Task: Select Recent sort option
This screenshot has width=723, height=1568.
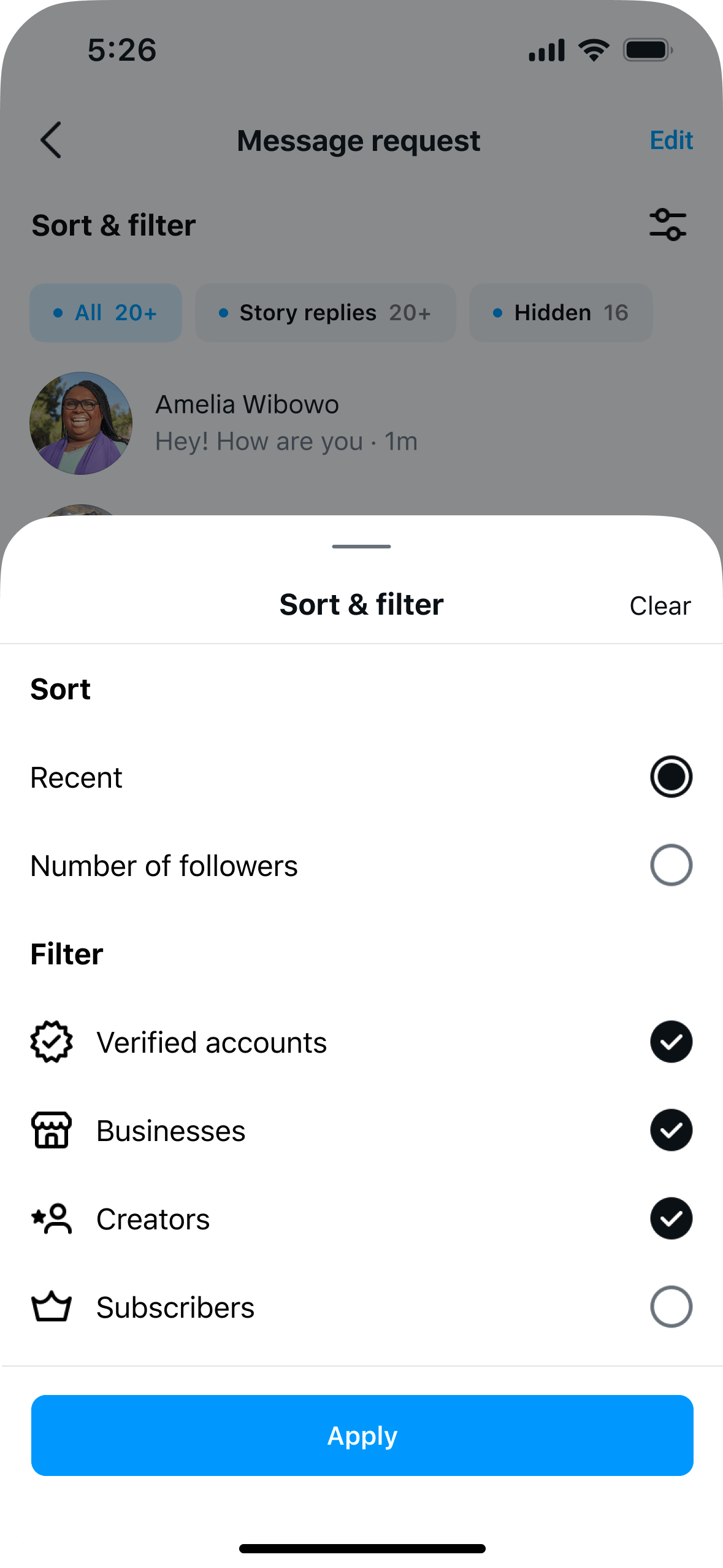Action: [671, 777]
